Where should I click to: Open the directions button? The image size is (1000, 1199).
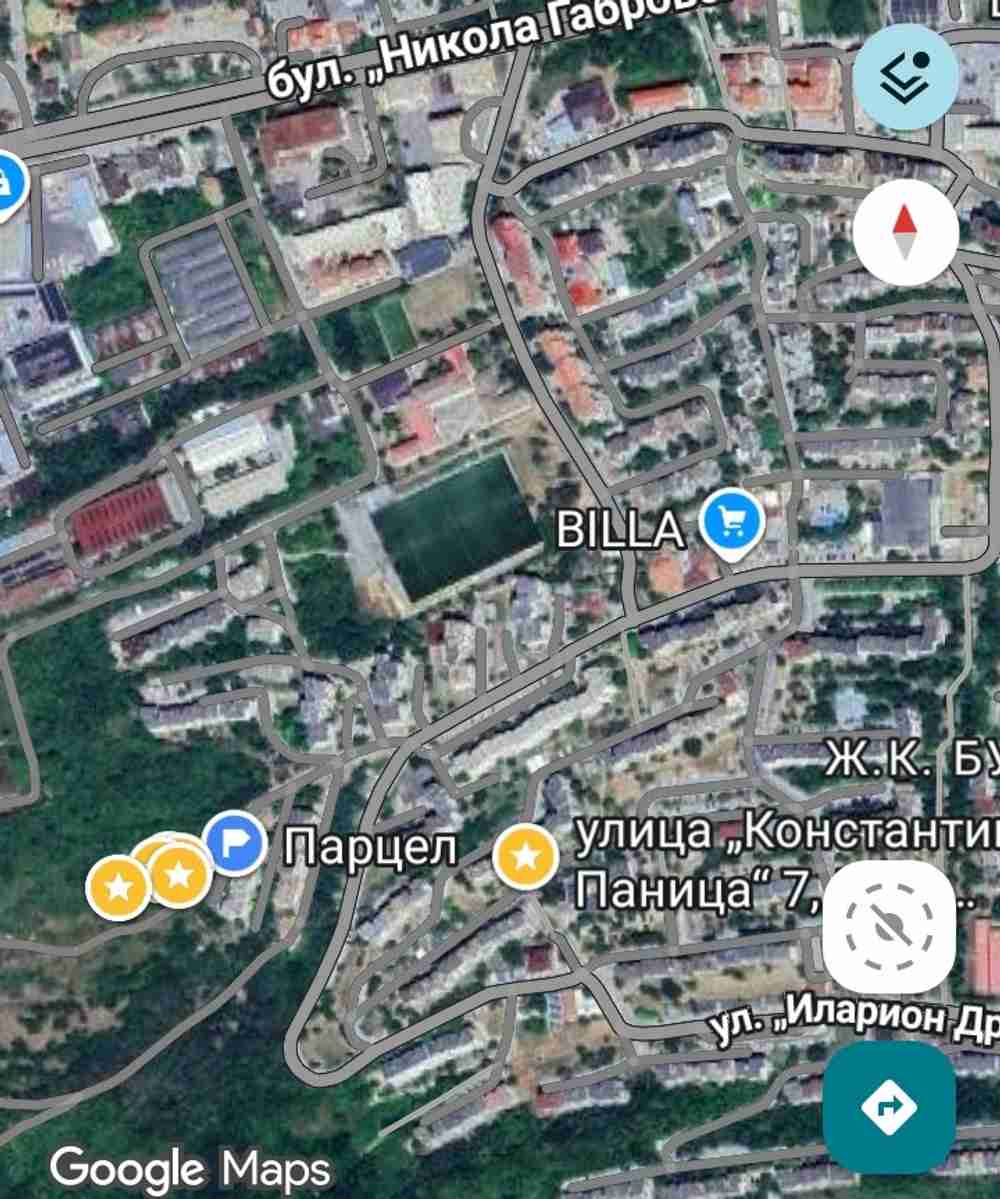pos(889,1106)
